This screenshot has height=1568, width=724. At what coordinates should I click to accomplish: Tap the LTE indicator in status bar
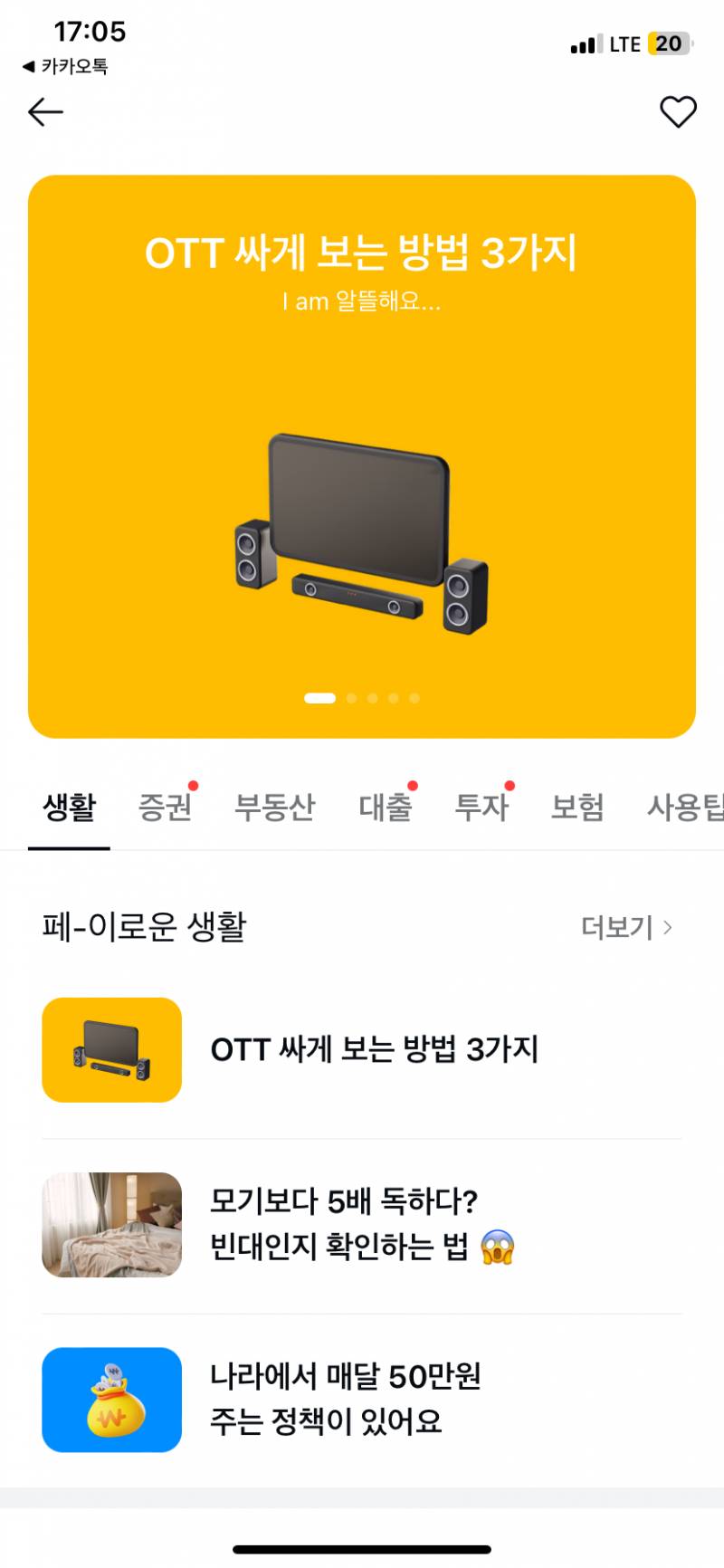point(626,43)
